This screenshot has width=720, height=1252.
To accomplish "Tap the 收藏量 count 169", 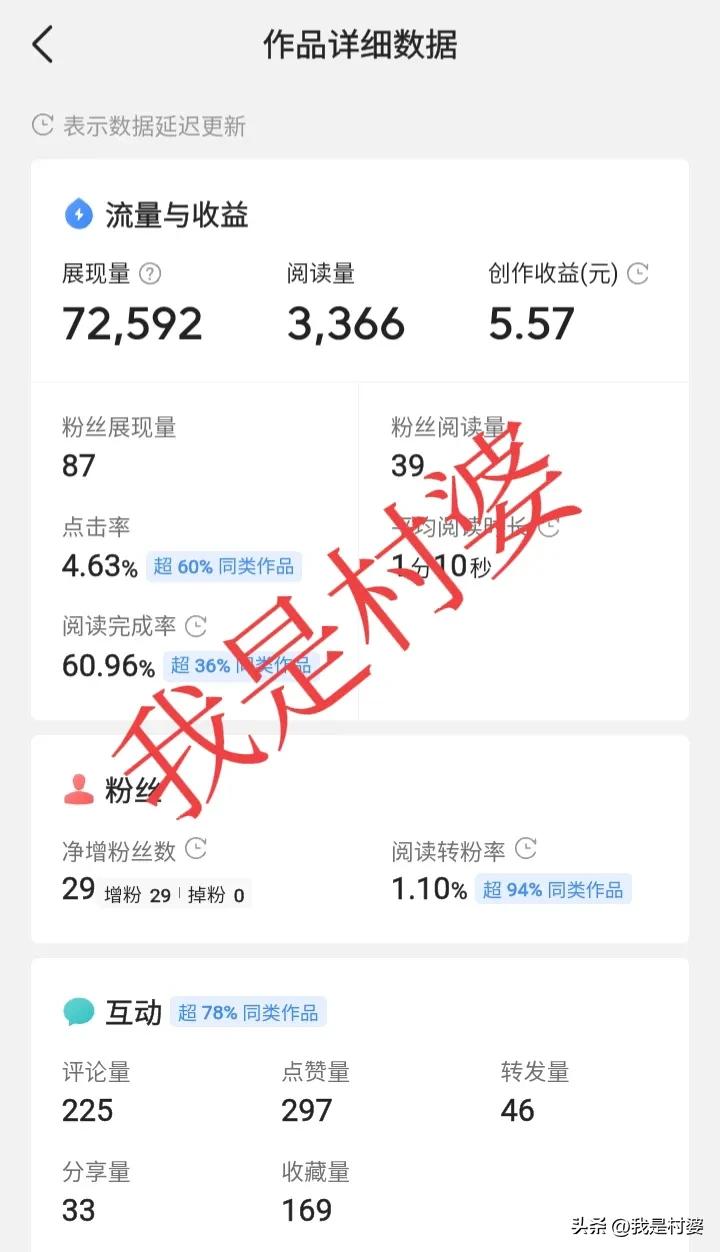I will point(307,1210).
